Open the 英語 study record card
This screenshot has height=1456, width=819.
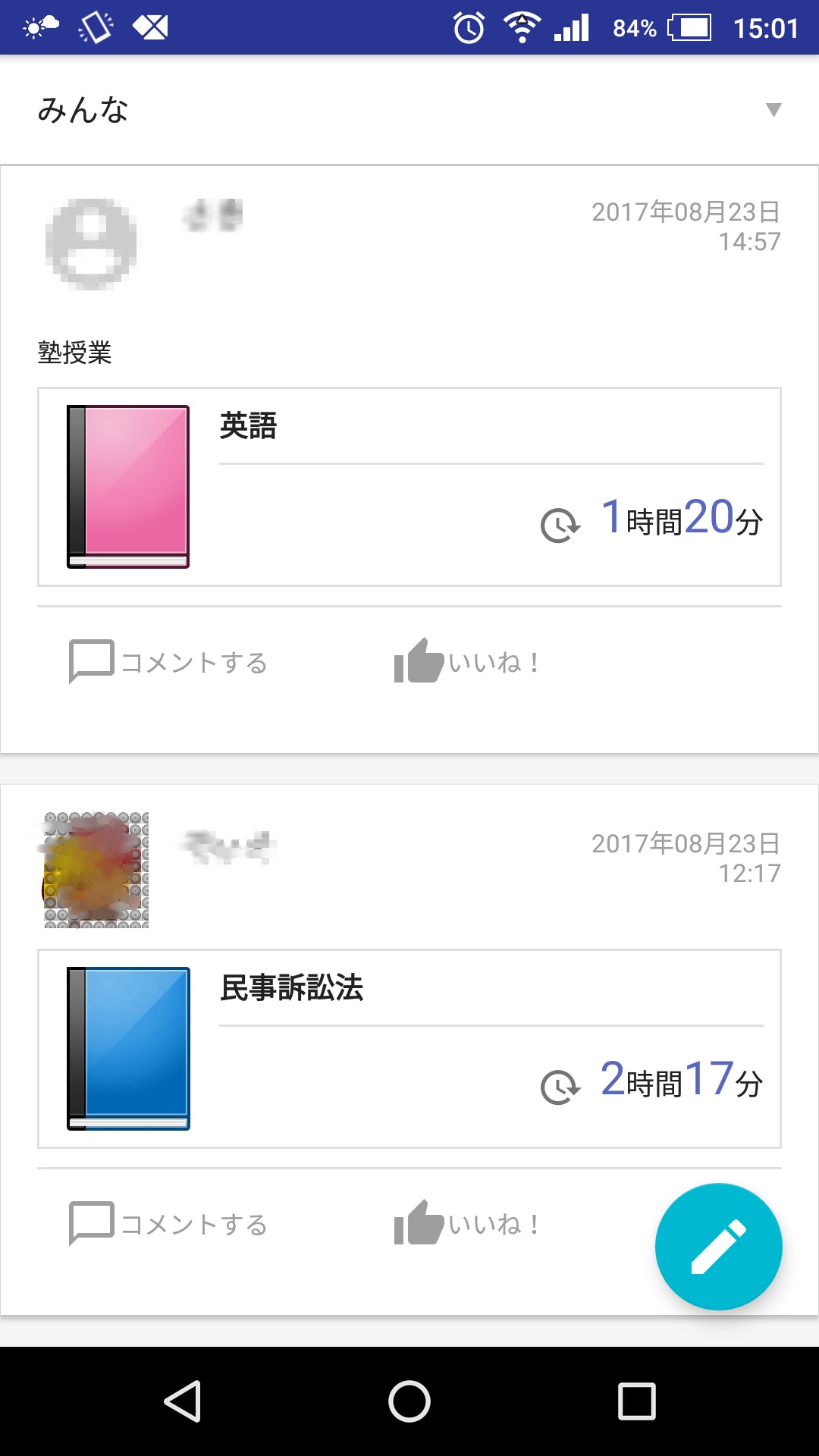(x=409, y=487)
